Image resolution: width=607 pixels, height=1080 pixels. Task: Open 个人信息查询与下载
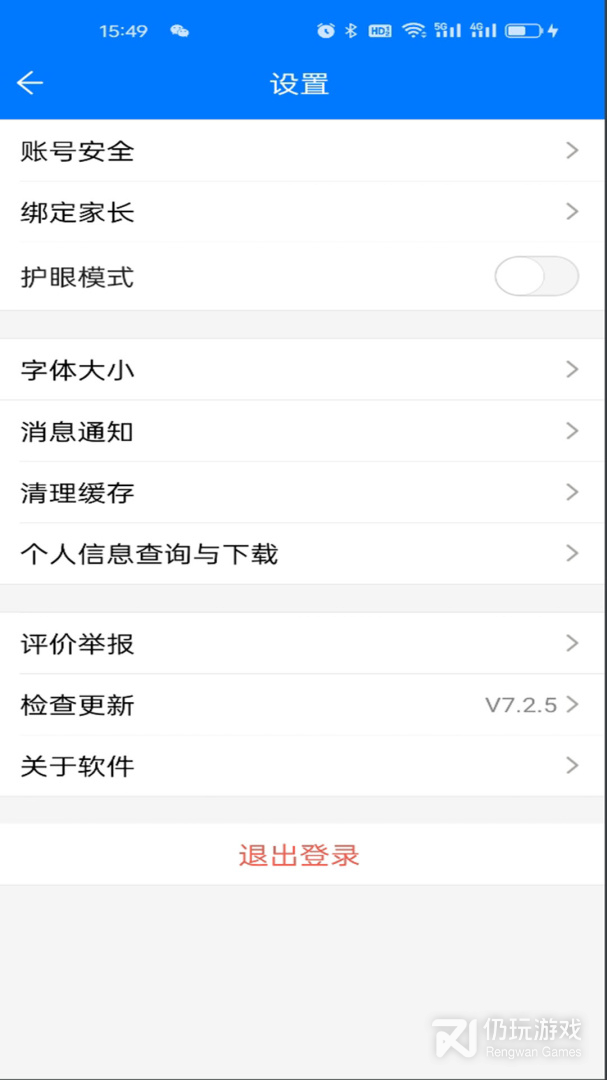(303, 553)
